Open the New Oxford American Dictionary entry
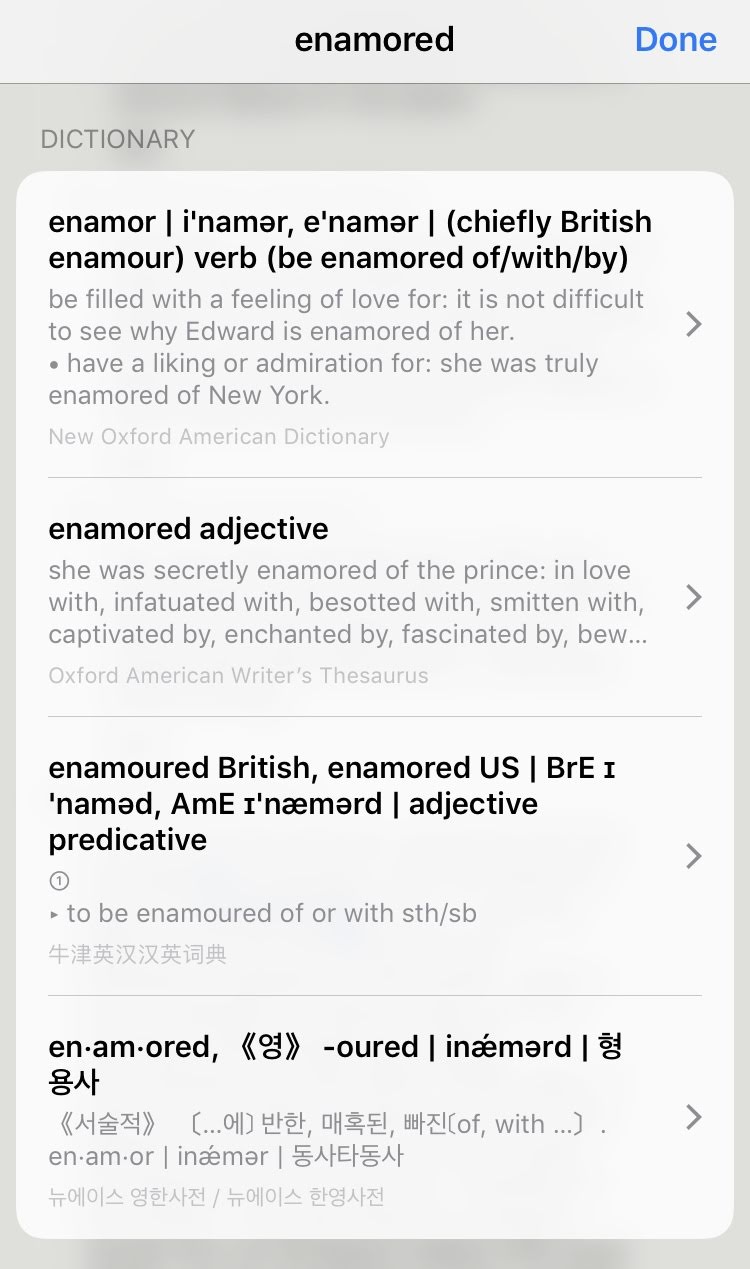750x1269 pixels. tap(374, 324)
